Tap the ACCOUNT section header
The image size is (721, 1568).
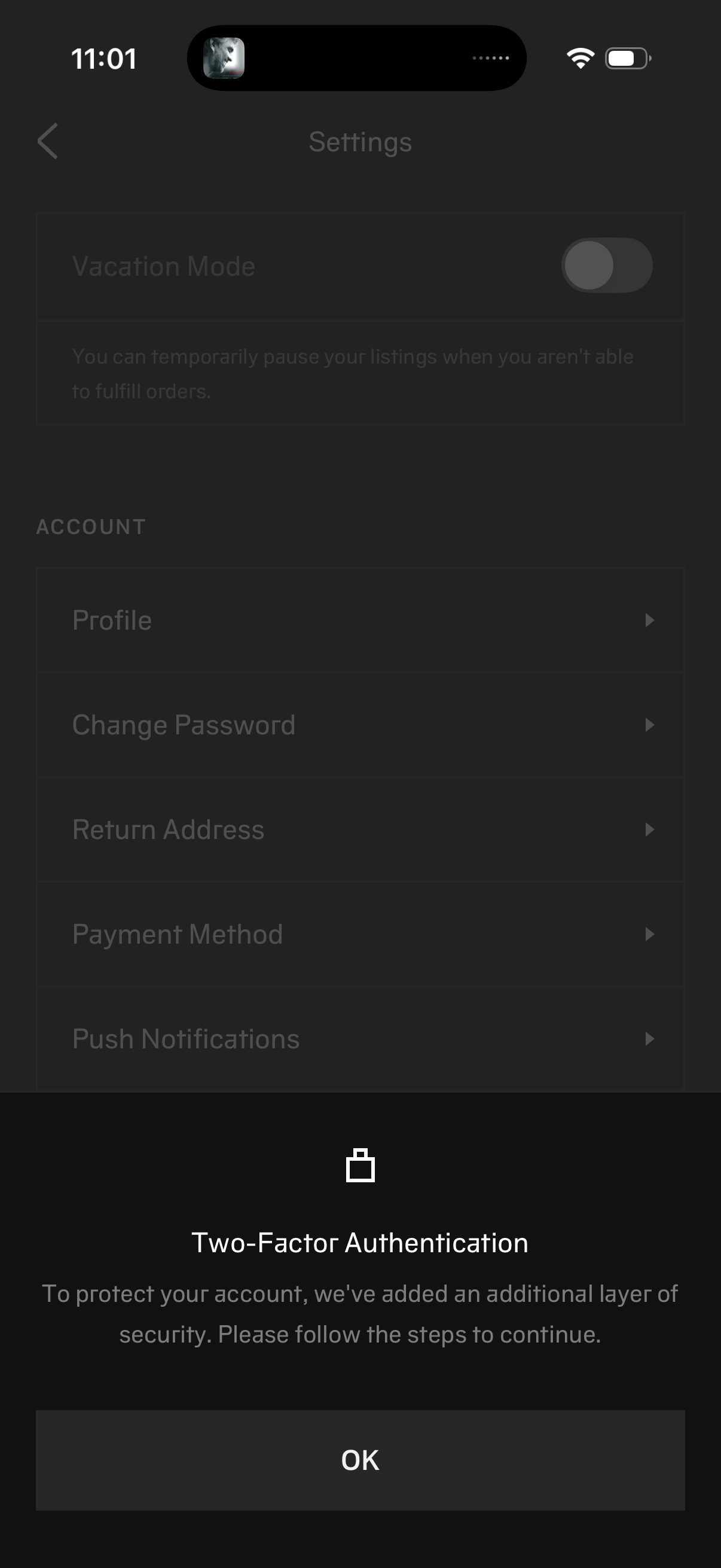click(90, 526)
